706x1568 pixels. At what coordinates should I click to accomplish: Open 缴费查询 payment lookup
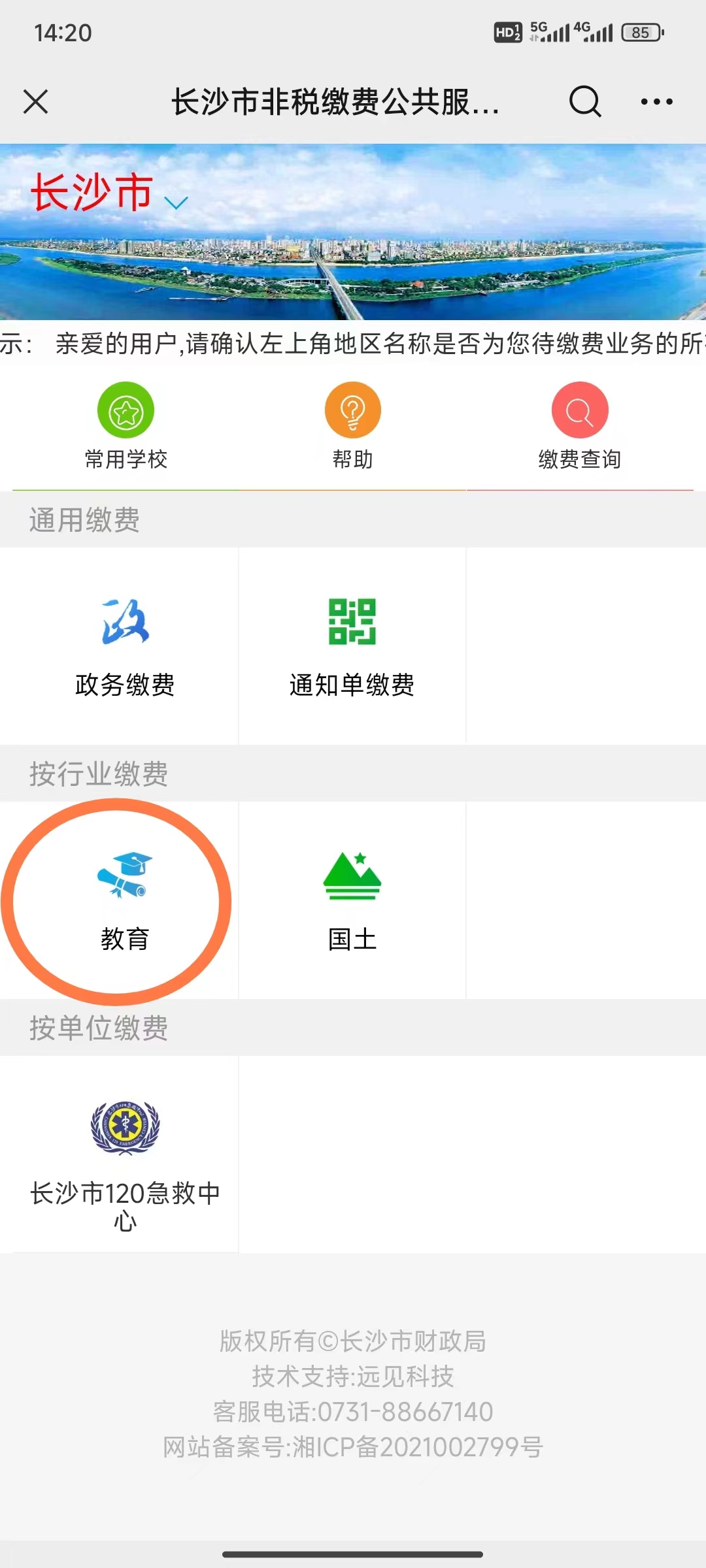579,426
